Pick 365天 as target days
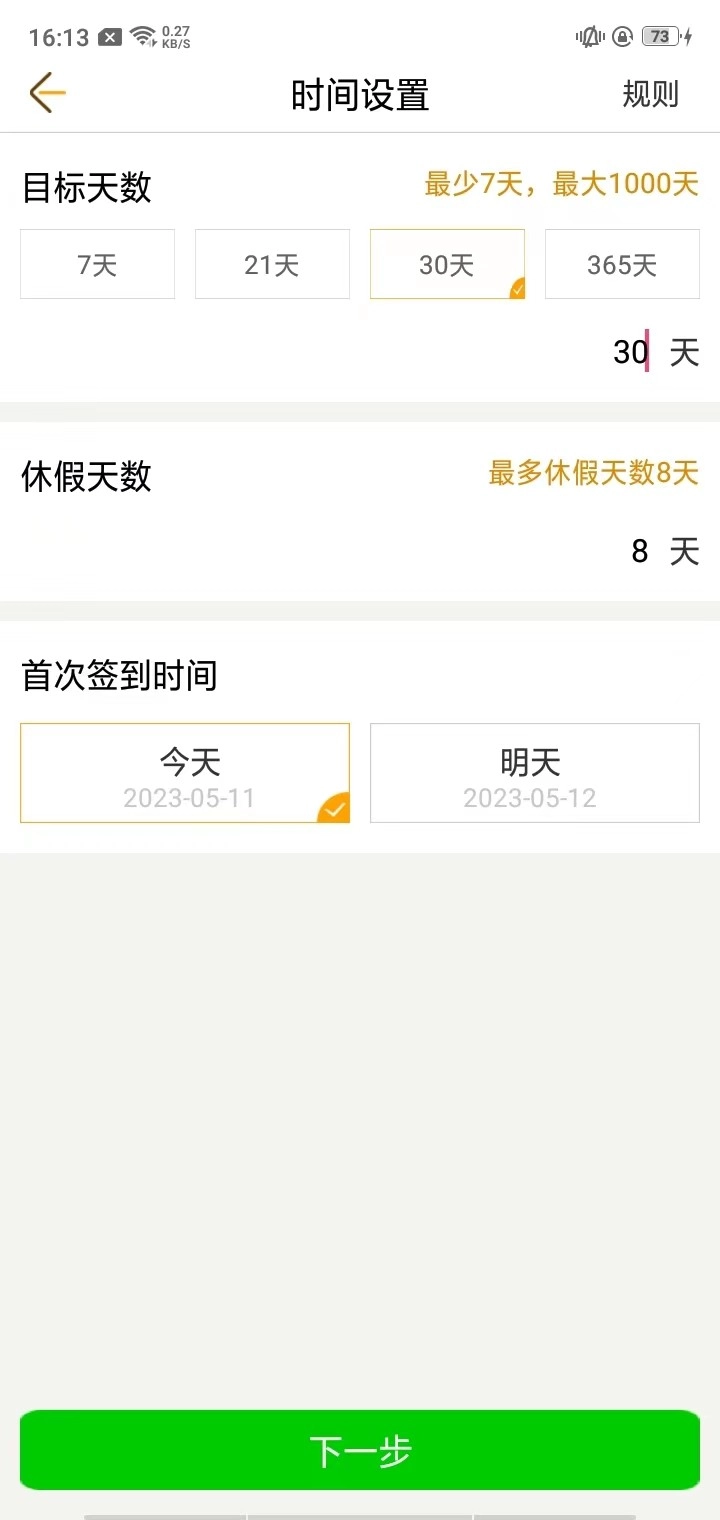Screen dimensions: 720x1520 [622, 264]
